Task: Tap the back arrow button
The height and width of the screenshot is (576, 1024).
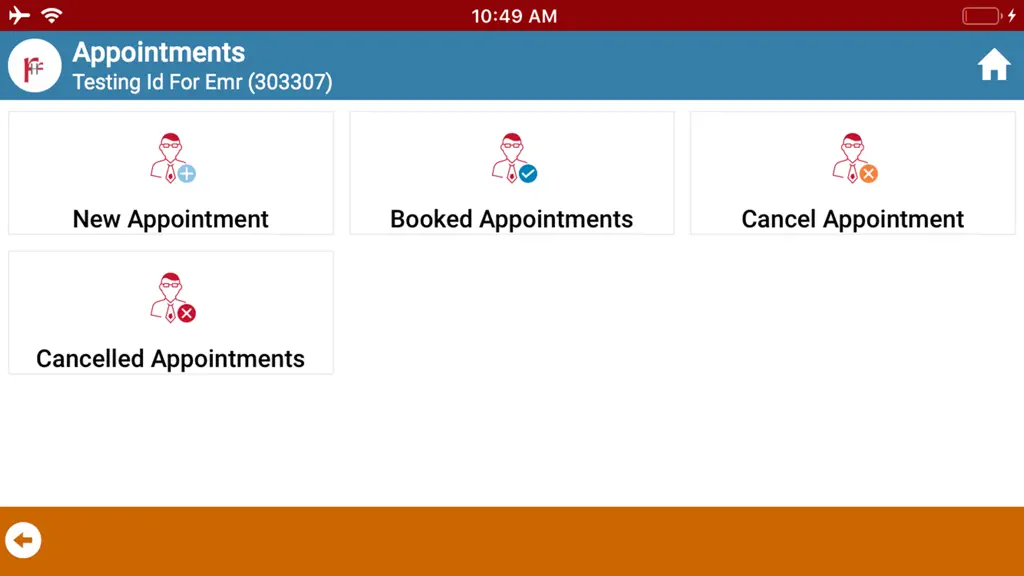Action: (24, 540)
